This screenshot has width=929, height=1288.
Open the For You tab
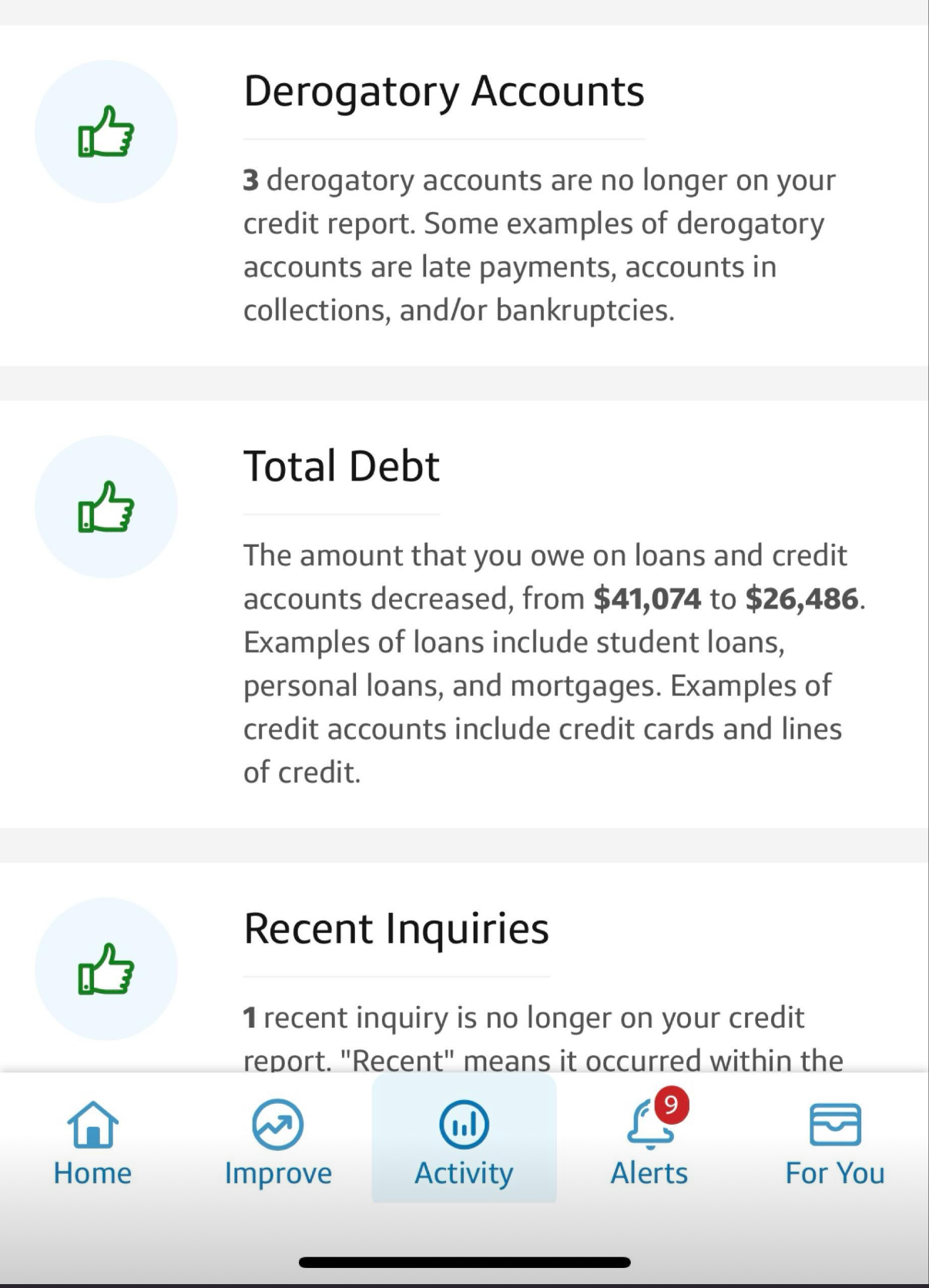(835, 1142)
